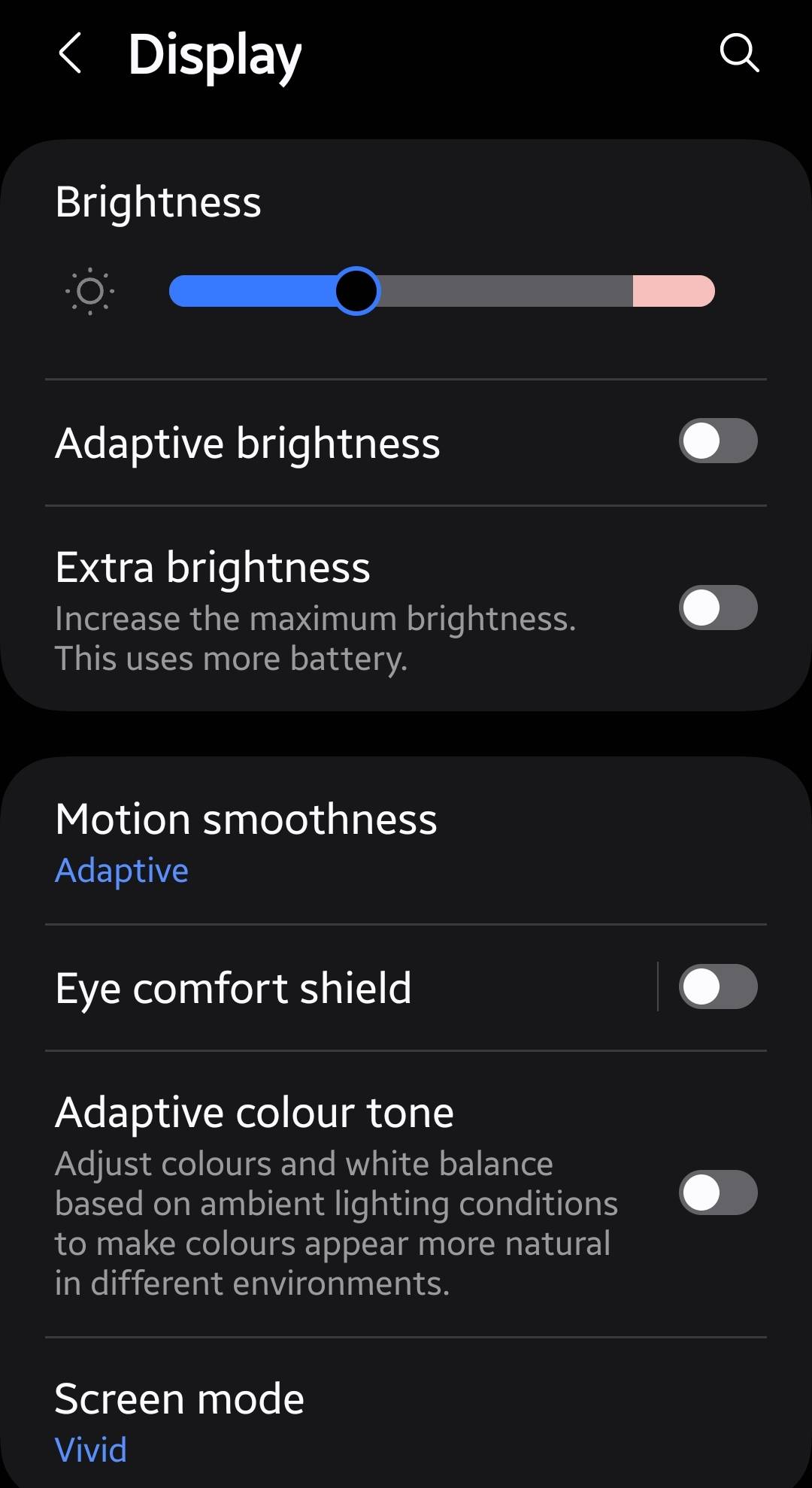Click the Brightness section heading
Viewport: 812px width, 1488px height.
coord(158,201)
